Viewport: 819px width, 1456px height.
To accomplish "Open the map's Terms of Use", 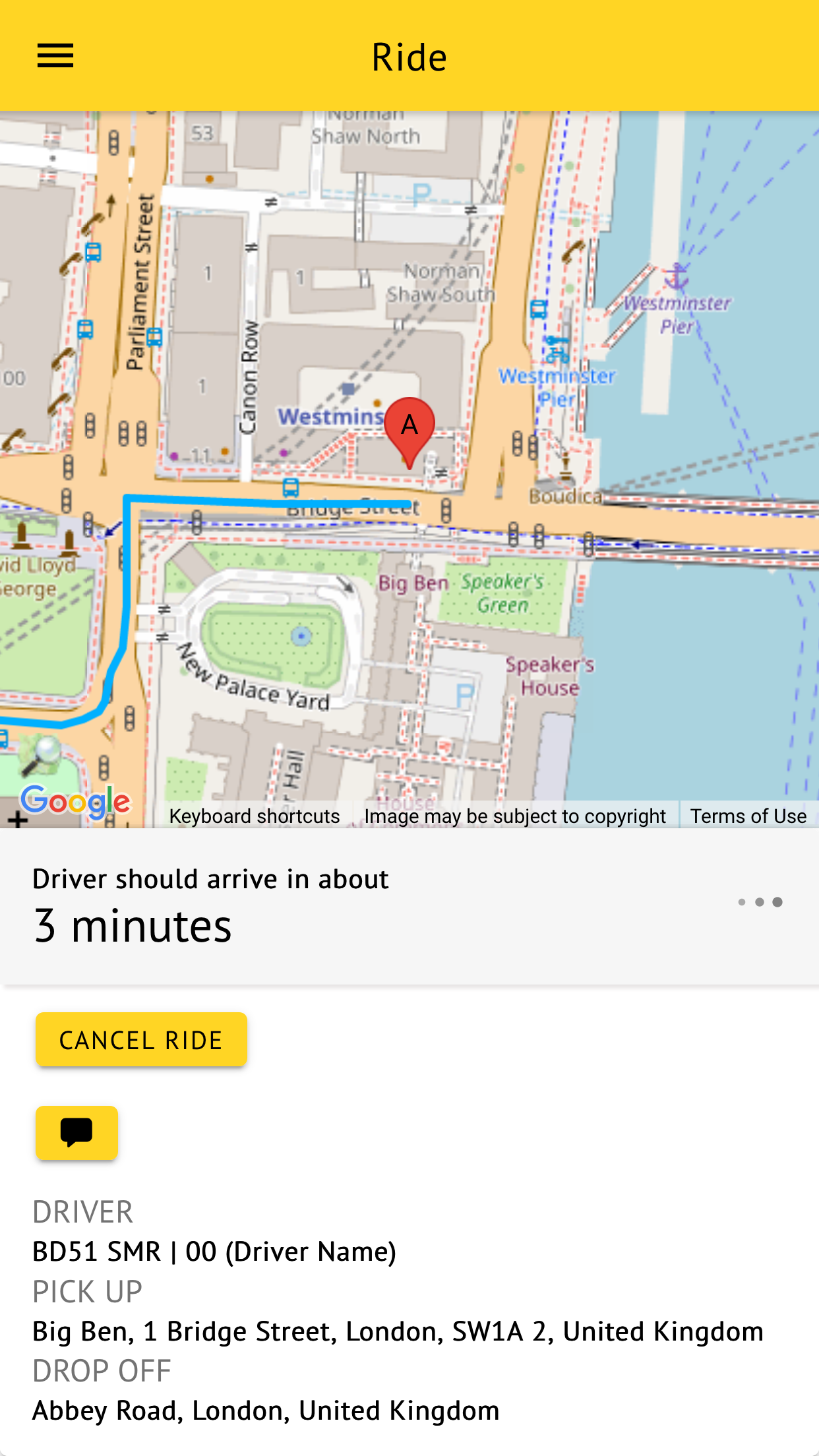I will coord(748,816).
